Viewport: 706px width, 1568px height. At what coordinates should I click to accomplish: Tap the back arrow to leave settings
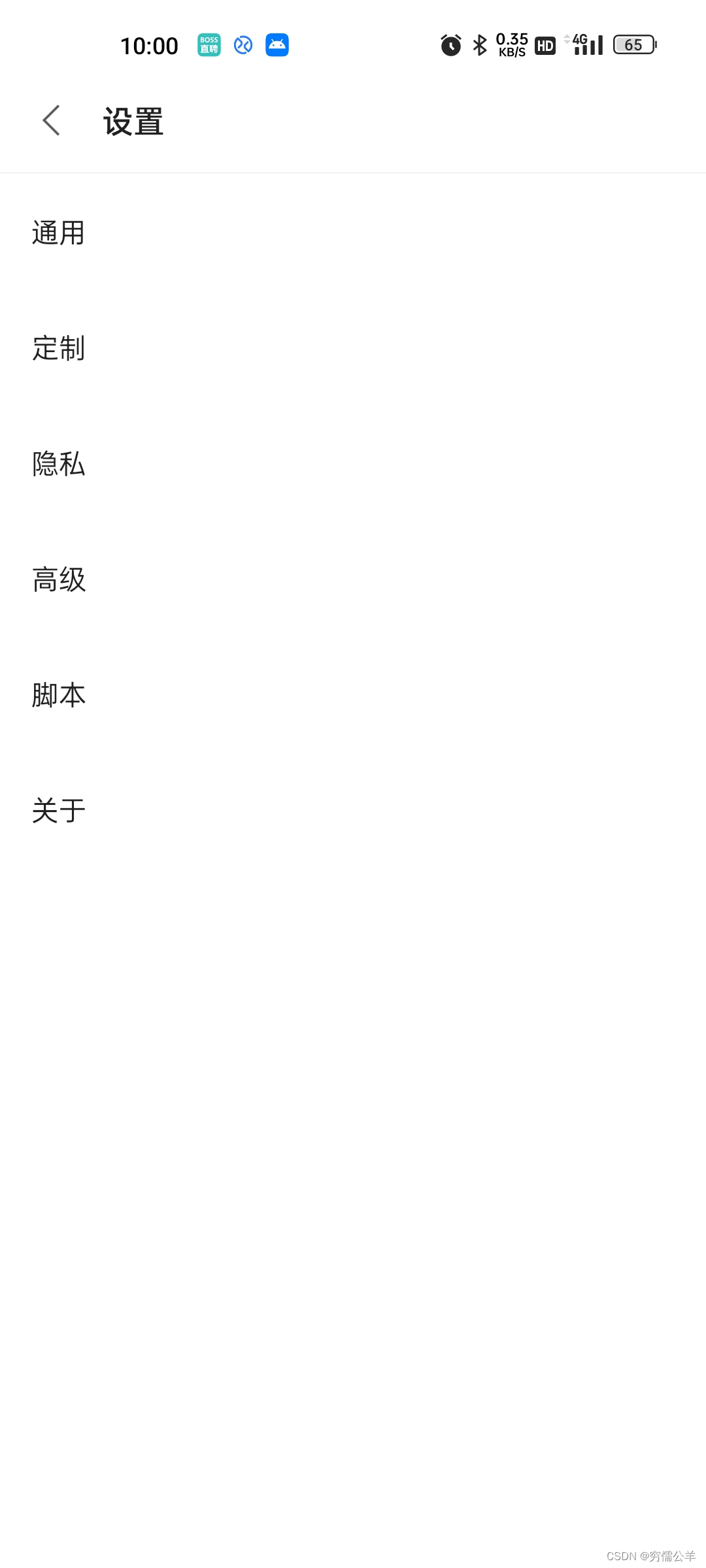click(x=51, y=121)
